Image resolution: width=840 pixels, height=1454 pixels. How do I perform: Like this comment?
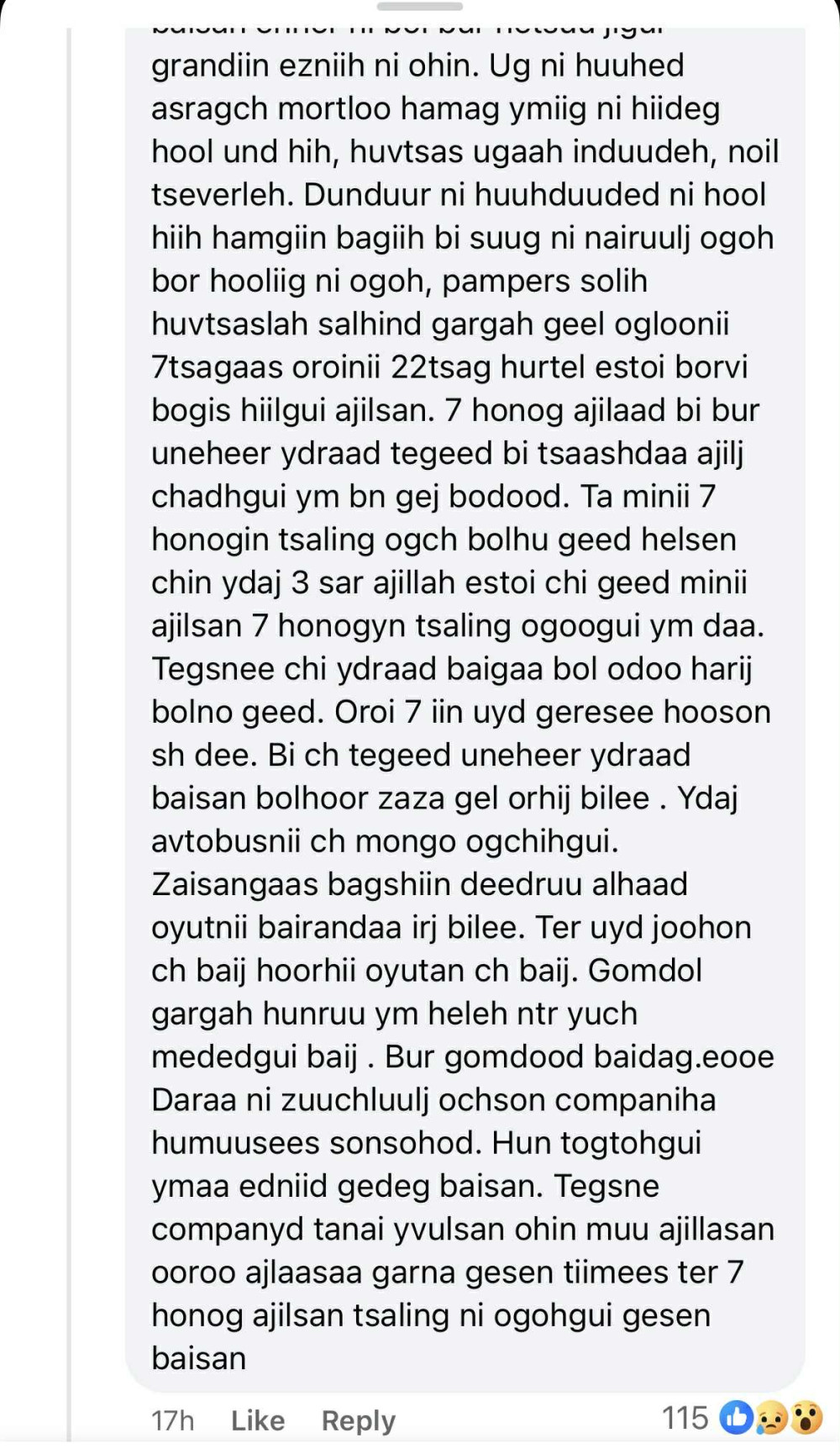tap(257, 1420)
